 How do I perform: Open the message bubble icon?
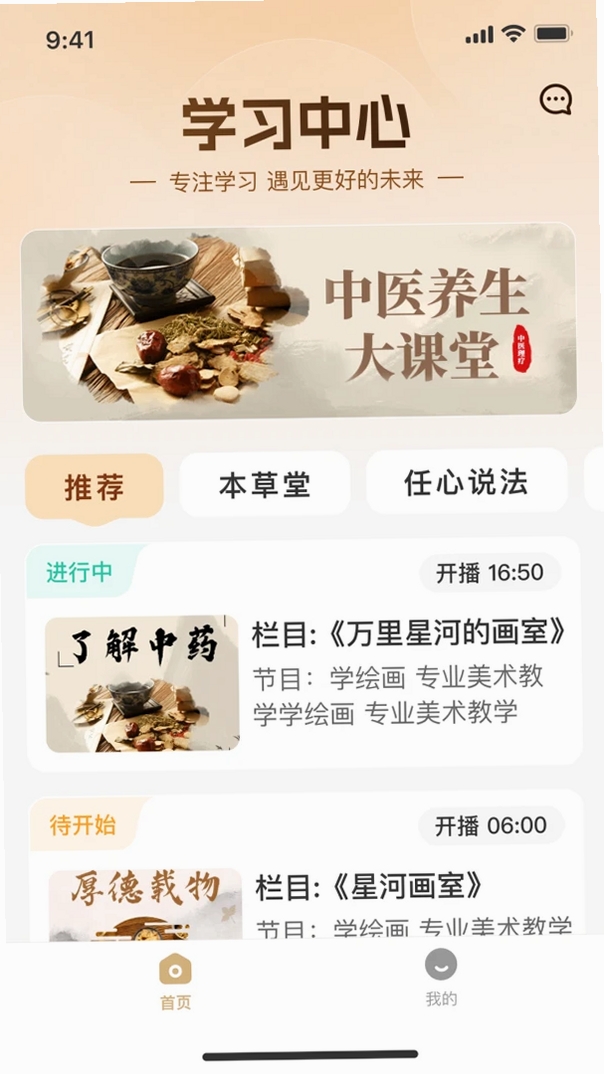(555, 100)
